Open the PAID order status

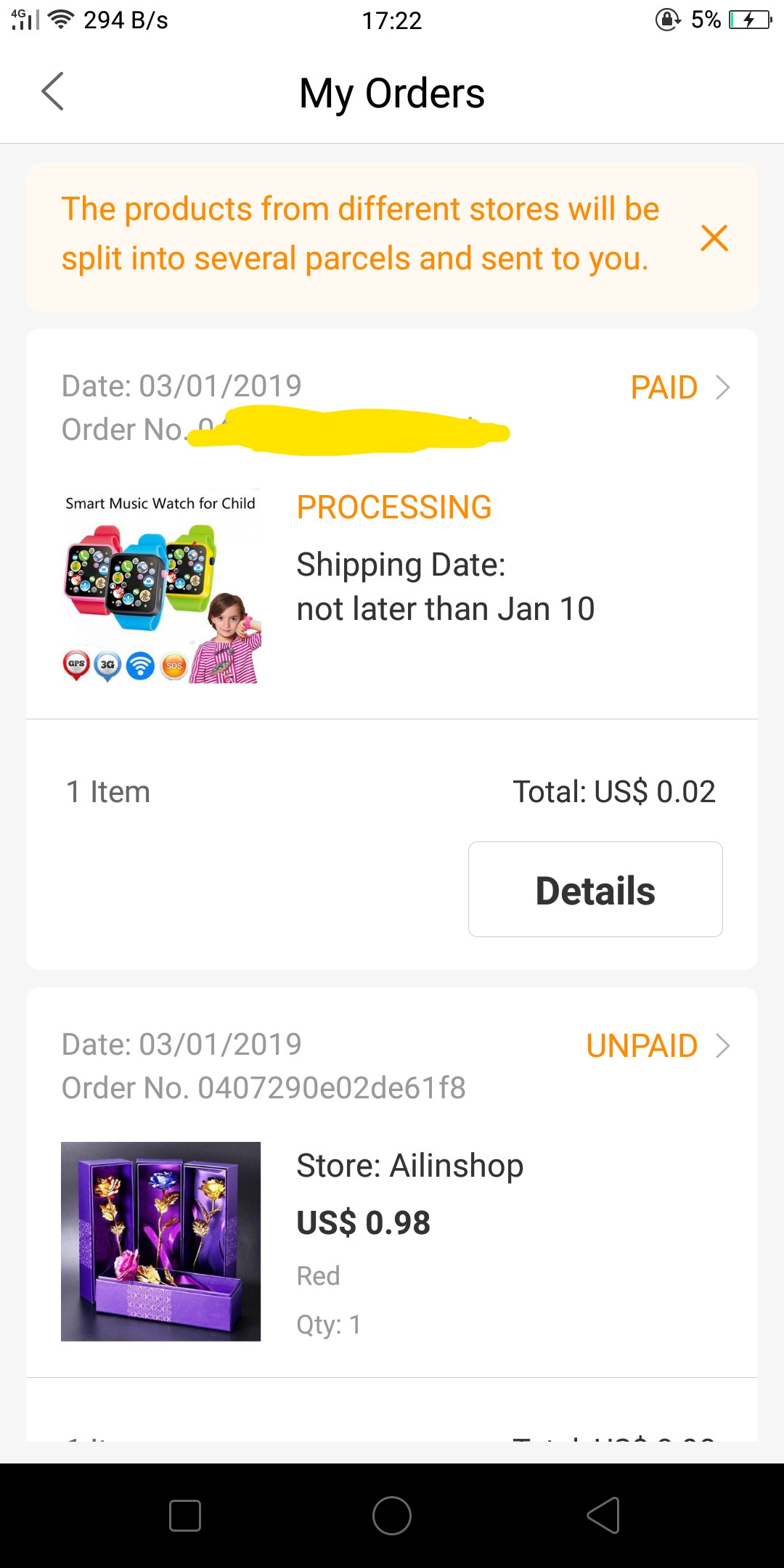pos(679,388)
